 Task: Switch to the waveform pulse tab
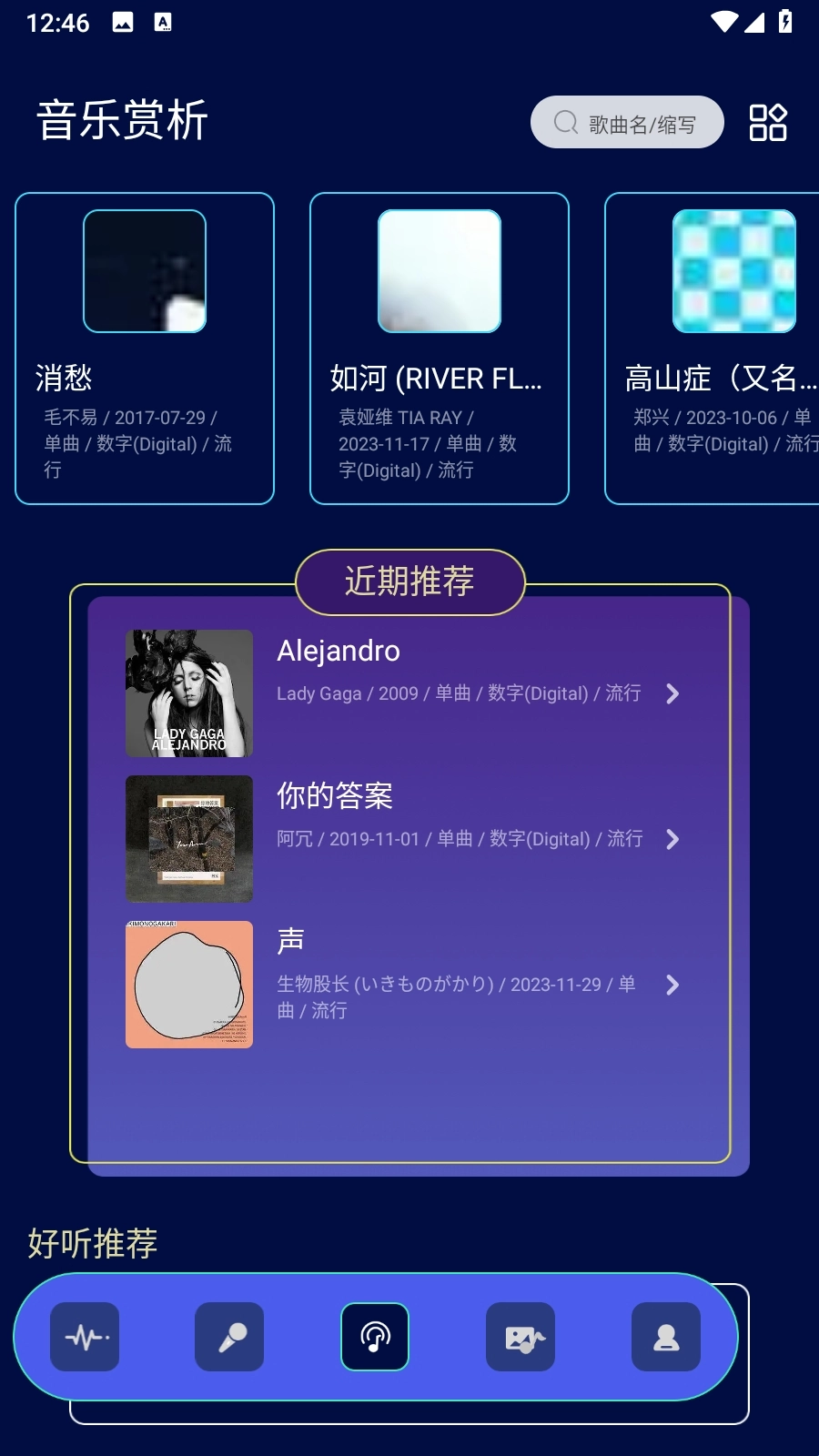pyautogui.click(x=85, y=1337)
